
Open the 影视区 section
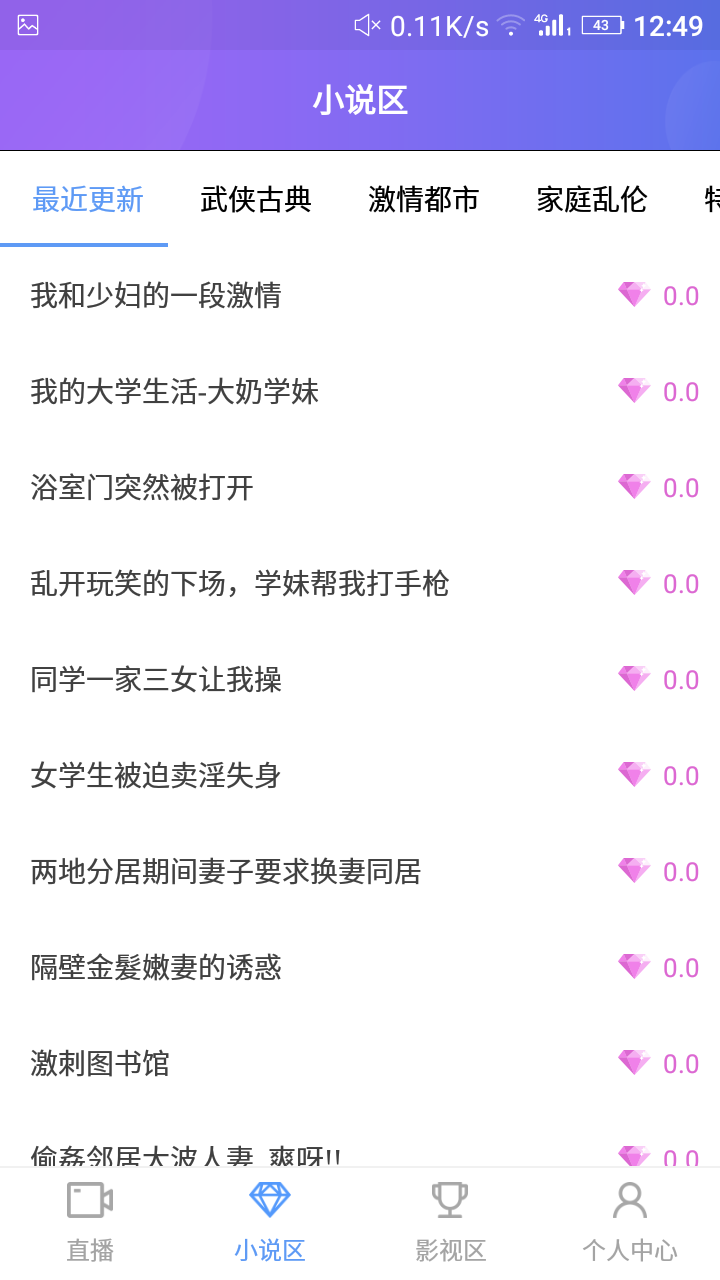(x=450, y=1222)
